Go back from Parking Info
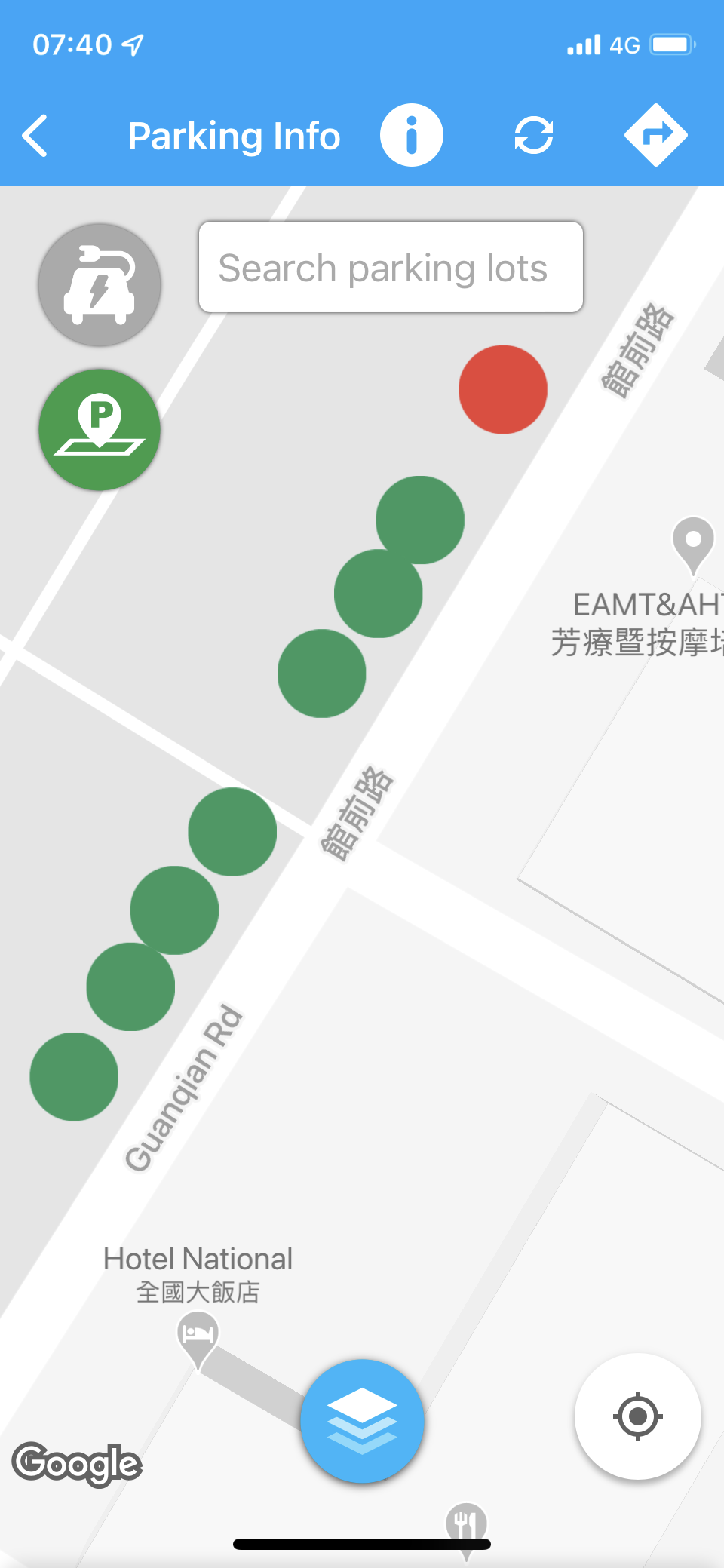Viewport: 724px width, 1568px height. [35, 136]
